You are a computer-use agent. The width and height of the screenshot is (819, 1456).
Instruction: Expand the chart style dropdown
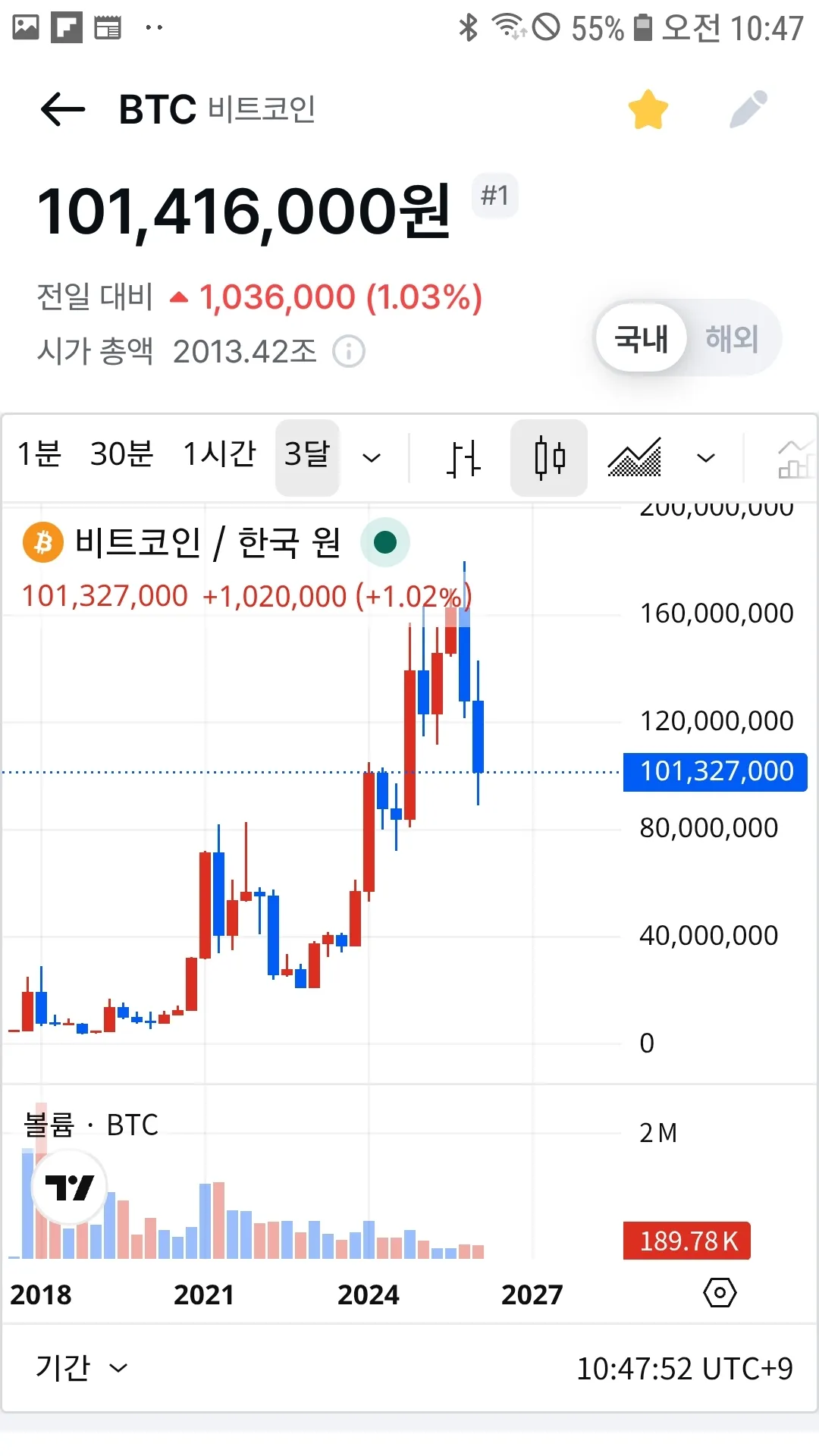coord(706,458)
